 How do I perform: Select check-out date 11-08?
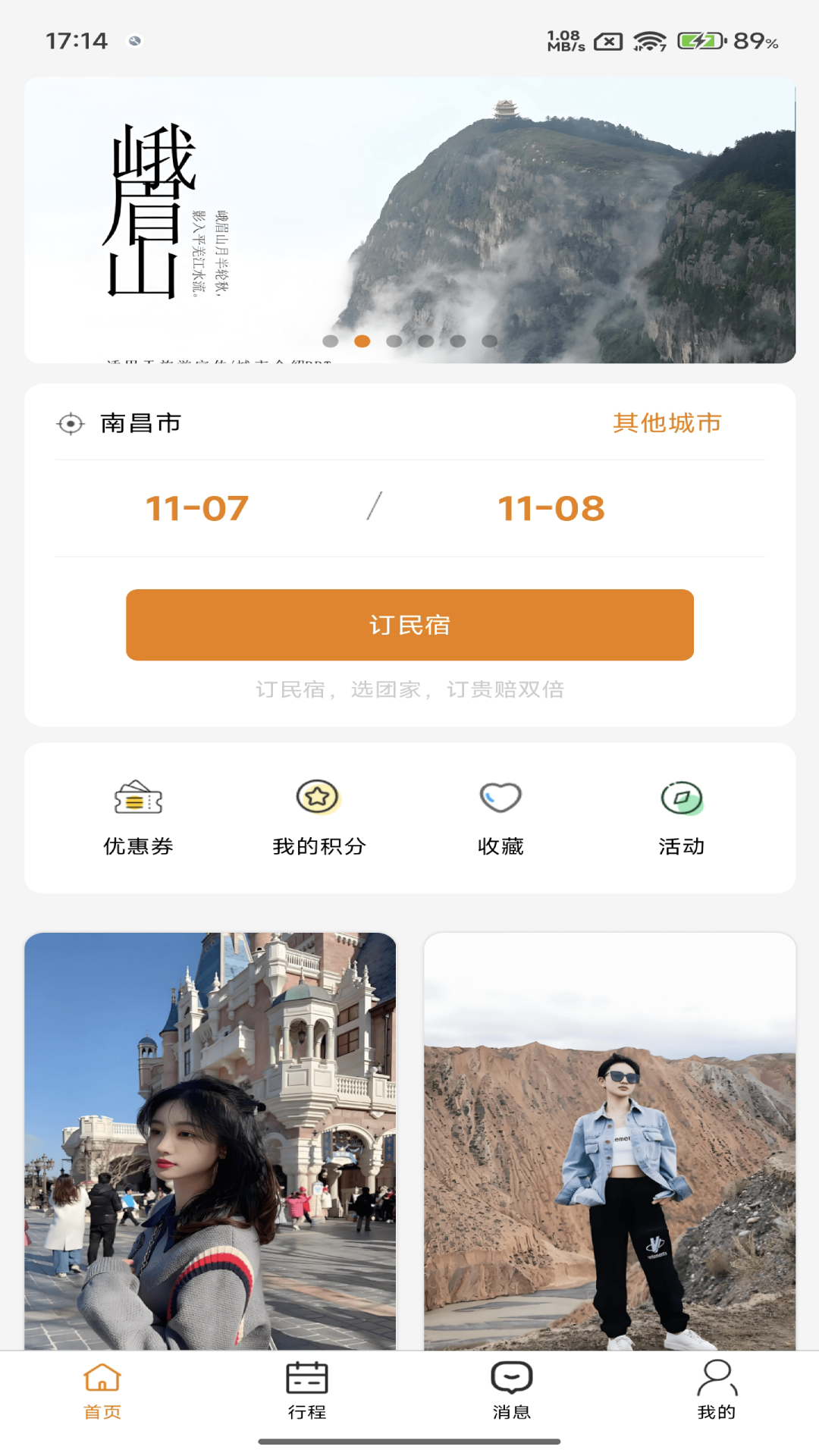(551, 508)
